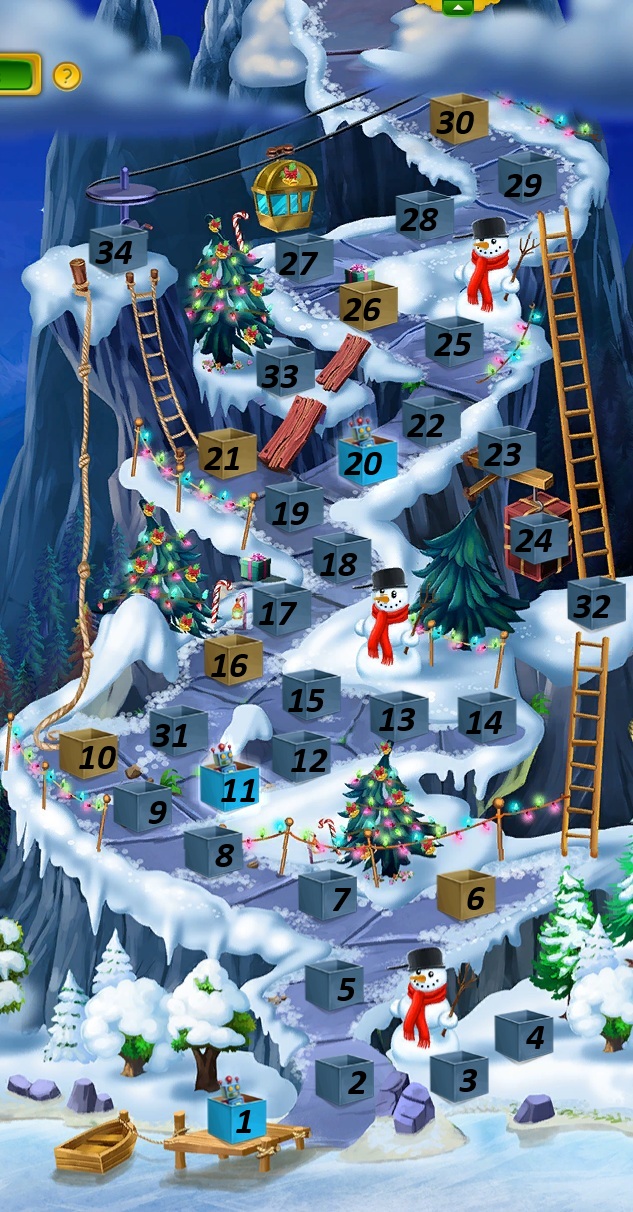Open level box 11 with the gift
This screenshot has width=633, height=1212.
(x=231, y=786)
